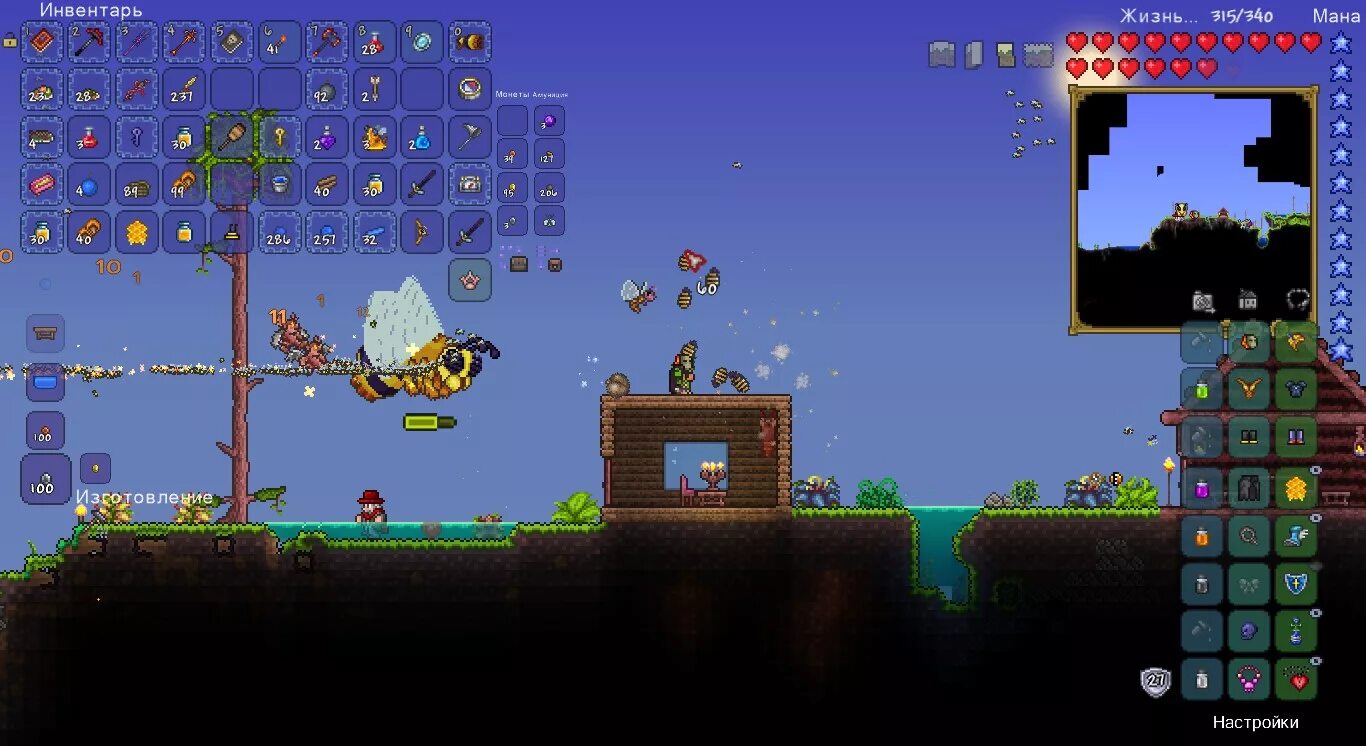Open the trash slot below the inventory
This screenshot has height=746, width=1366.
tap(469, 280)
